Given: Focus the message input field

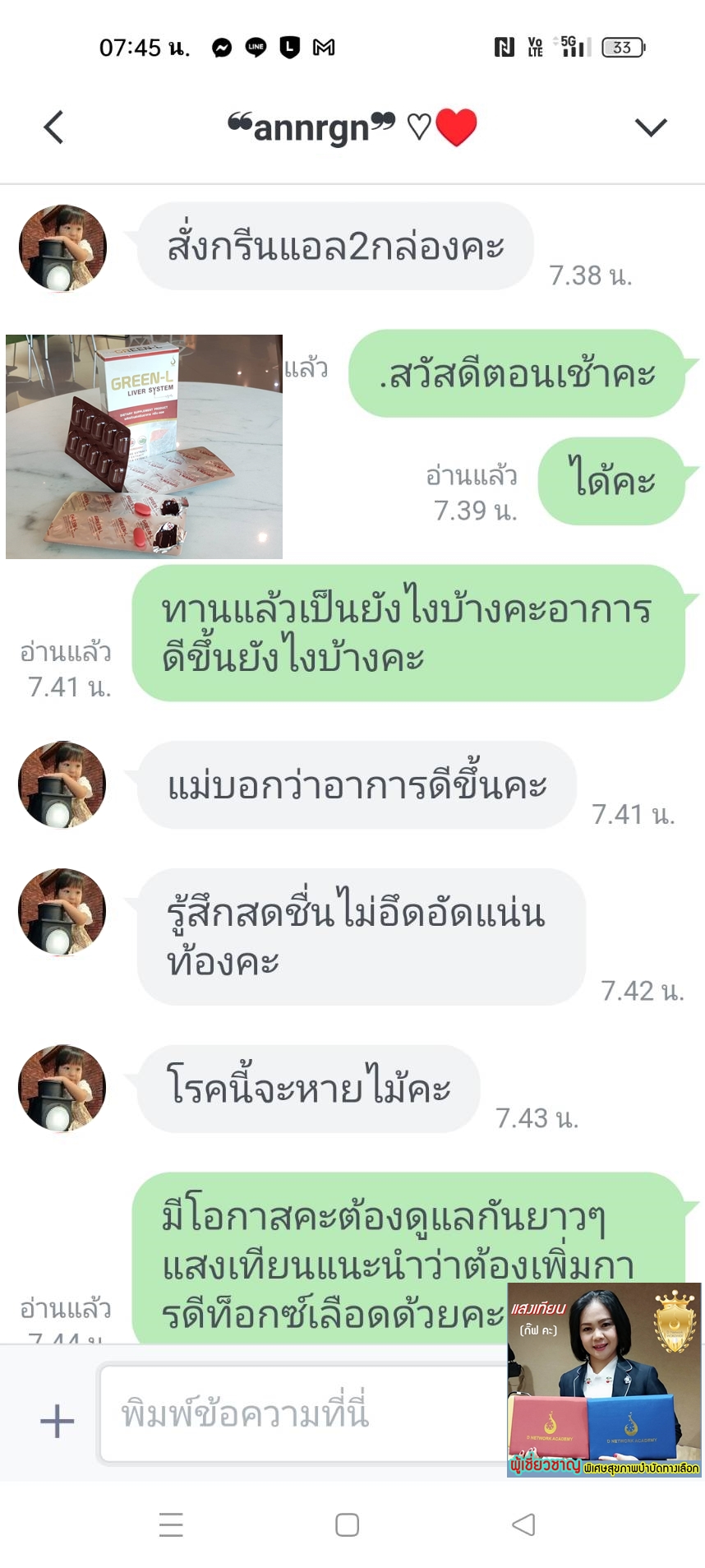Looking at the screenshot, I should pos(304,1414).
